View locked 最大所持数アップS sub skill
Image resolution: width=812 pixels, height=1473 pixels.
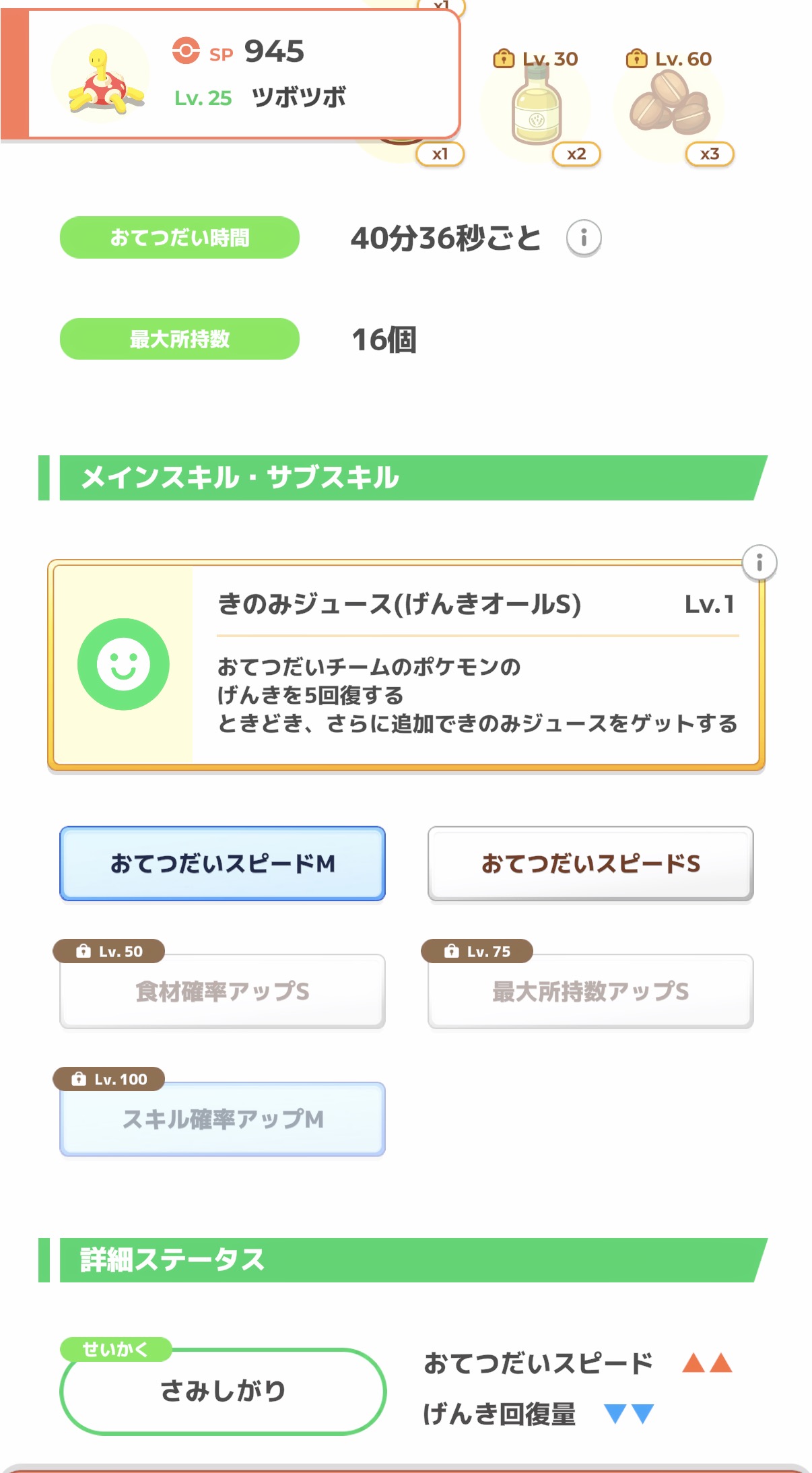point(590,991)
